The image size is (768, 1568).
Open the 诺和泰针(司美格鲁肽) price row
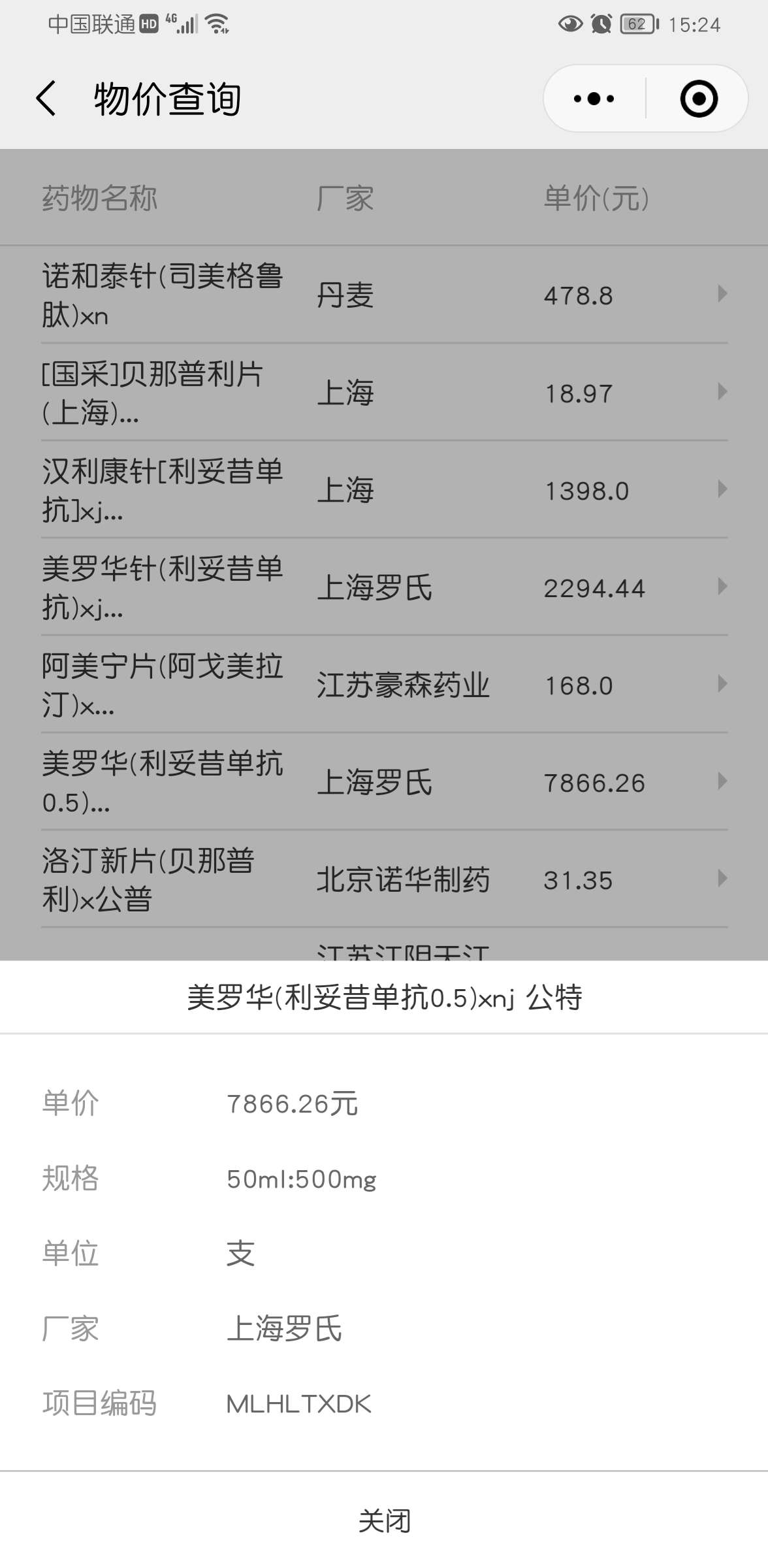384,295
